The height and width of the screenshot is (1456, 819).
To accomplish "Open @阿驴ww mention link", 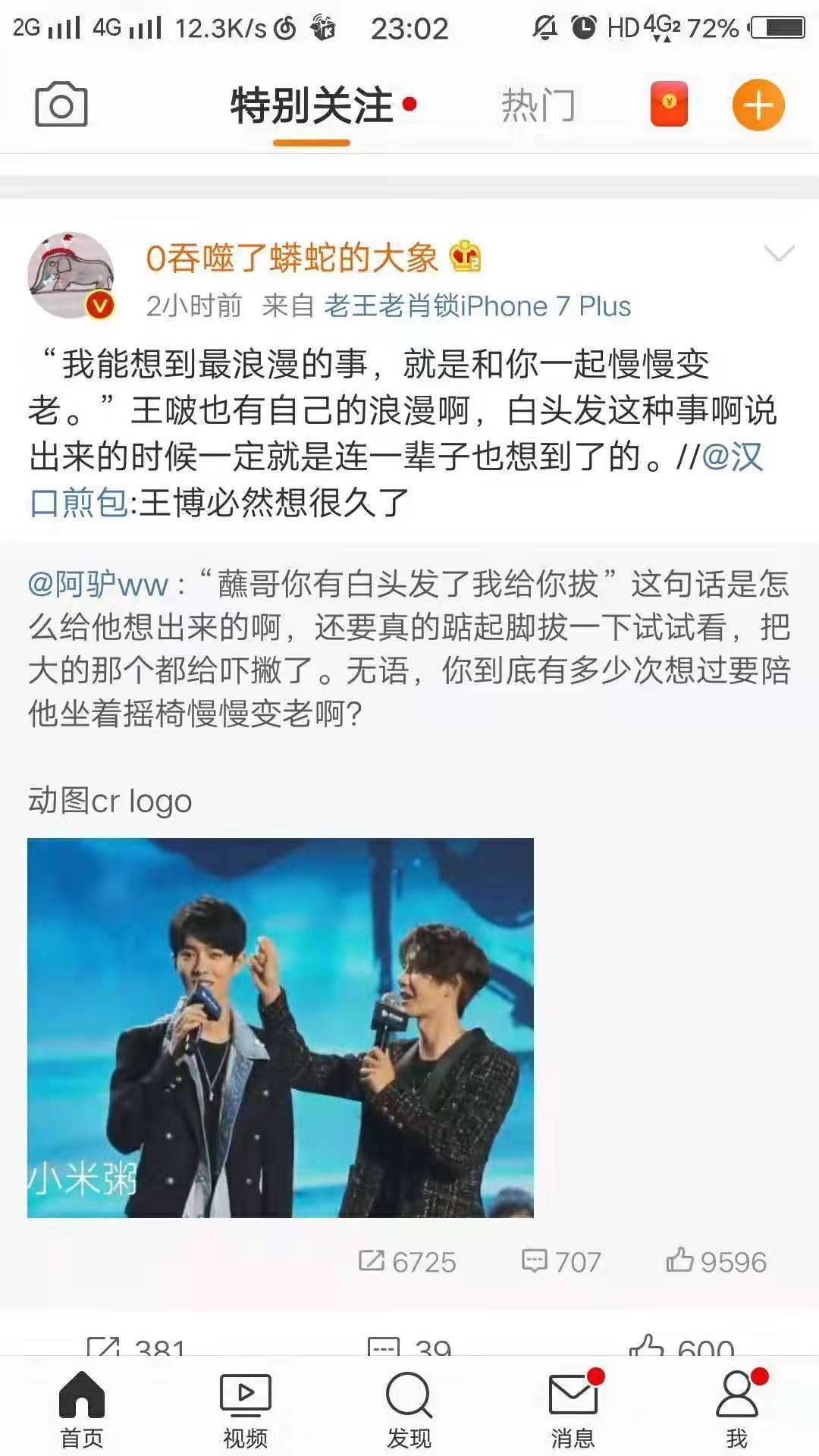I will coord(98,585).
